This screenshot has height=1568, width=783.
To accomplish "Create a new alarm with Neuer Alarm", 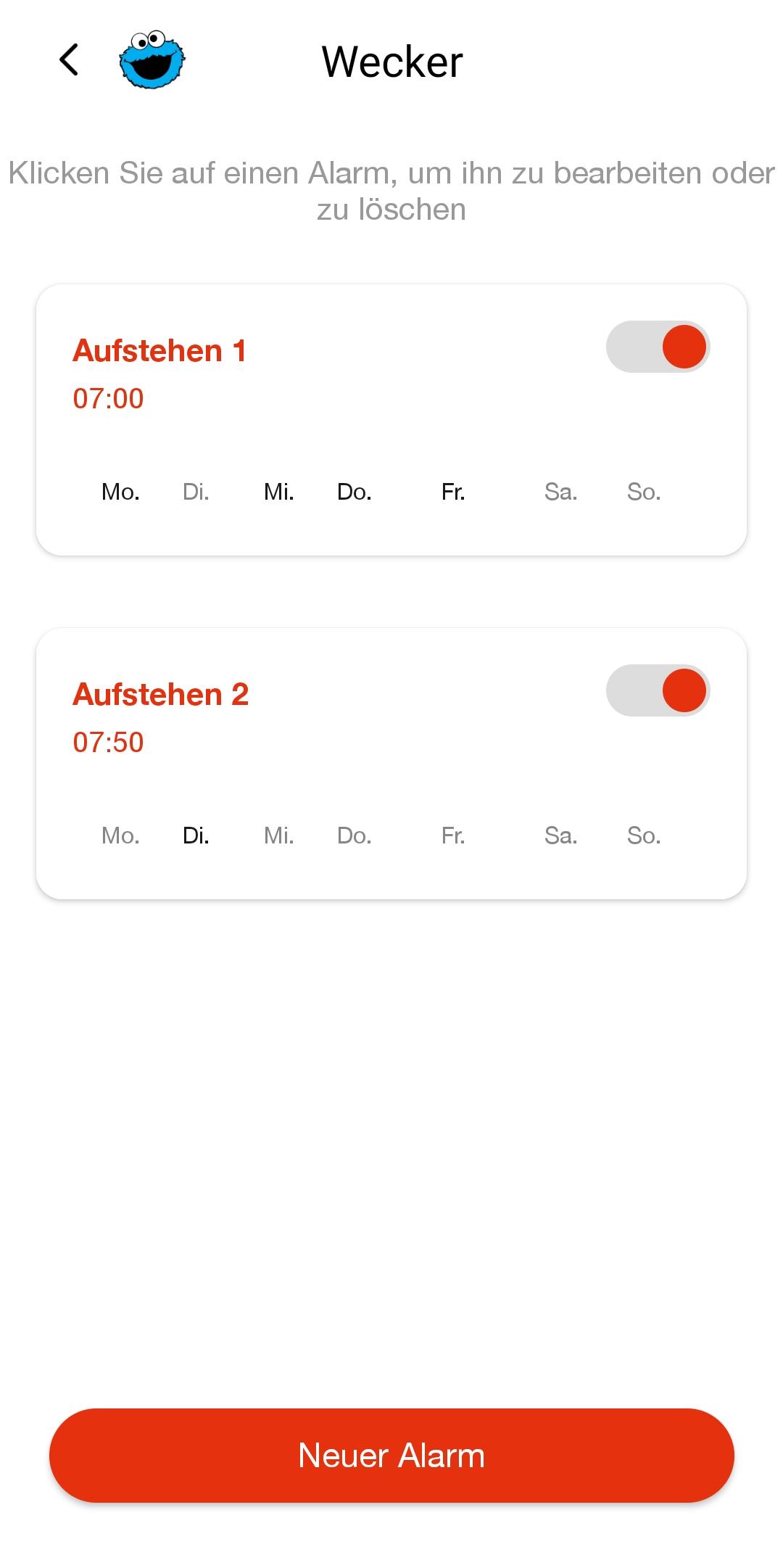I will click(391, 1455).
